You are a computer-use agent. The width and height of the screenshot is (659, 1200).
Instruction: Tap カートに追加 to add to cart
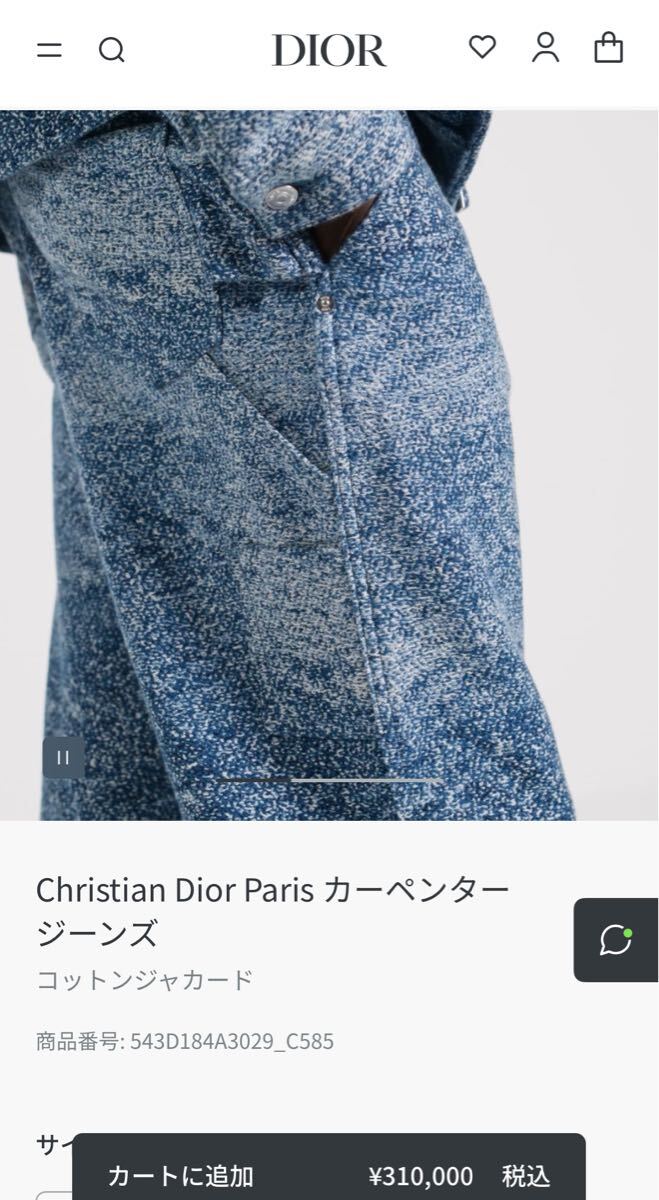point(328,1176)
